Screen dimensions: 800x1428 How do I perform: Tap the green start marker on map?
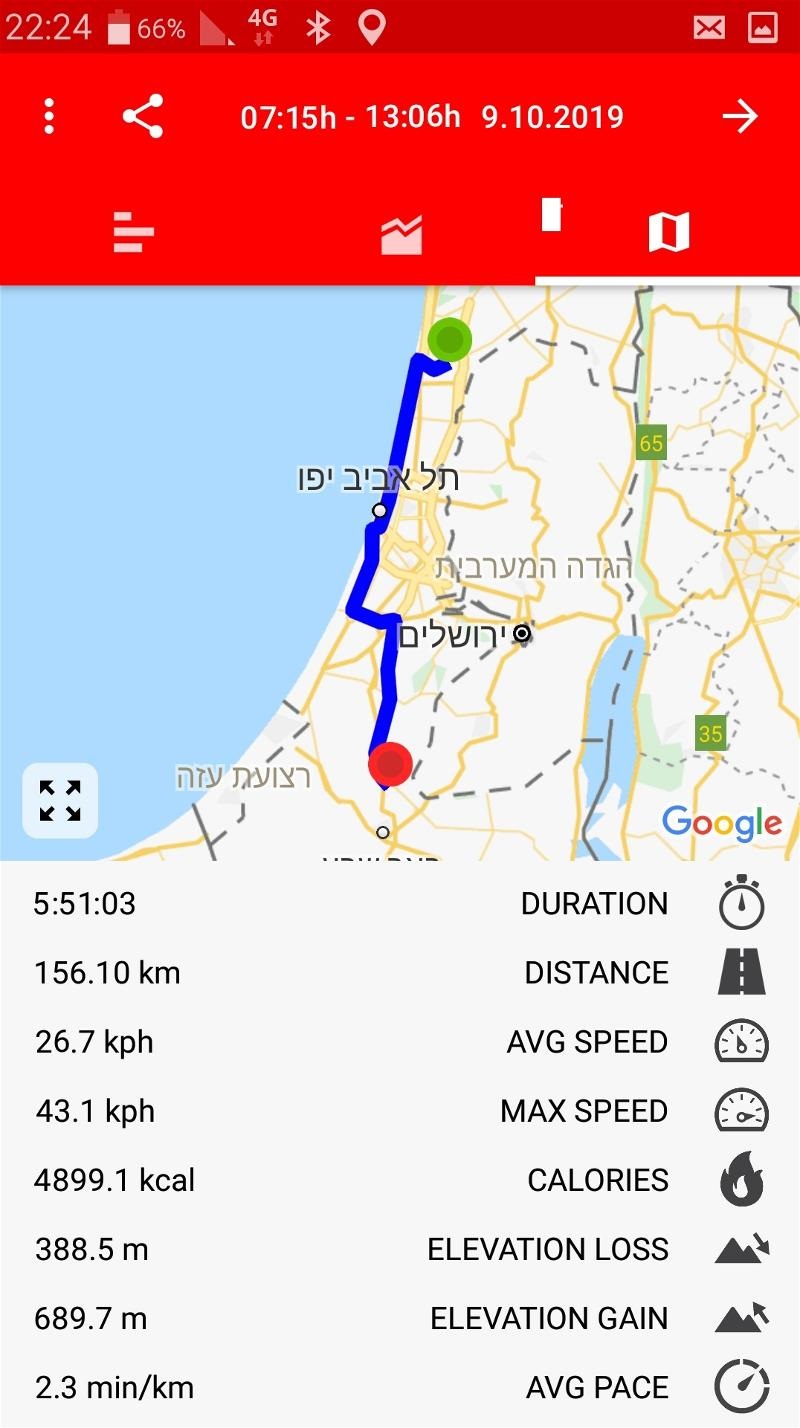point(450,340)
